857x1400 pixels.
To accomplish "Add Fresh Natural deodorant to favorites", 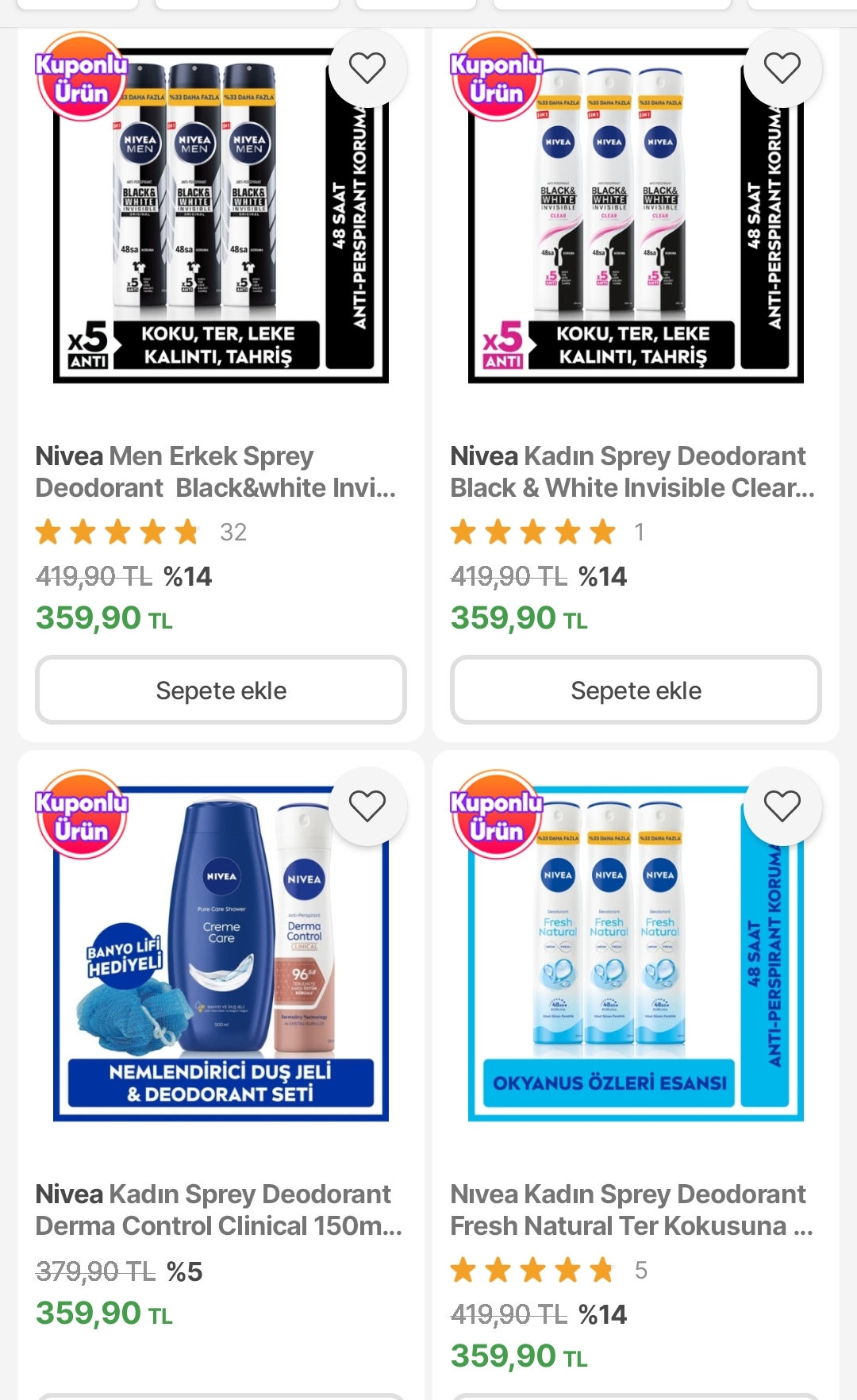I will (x=782, y=806).
